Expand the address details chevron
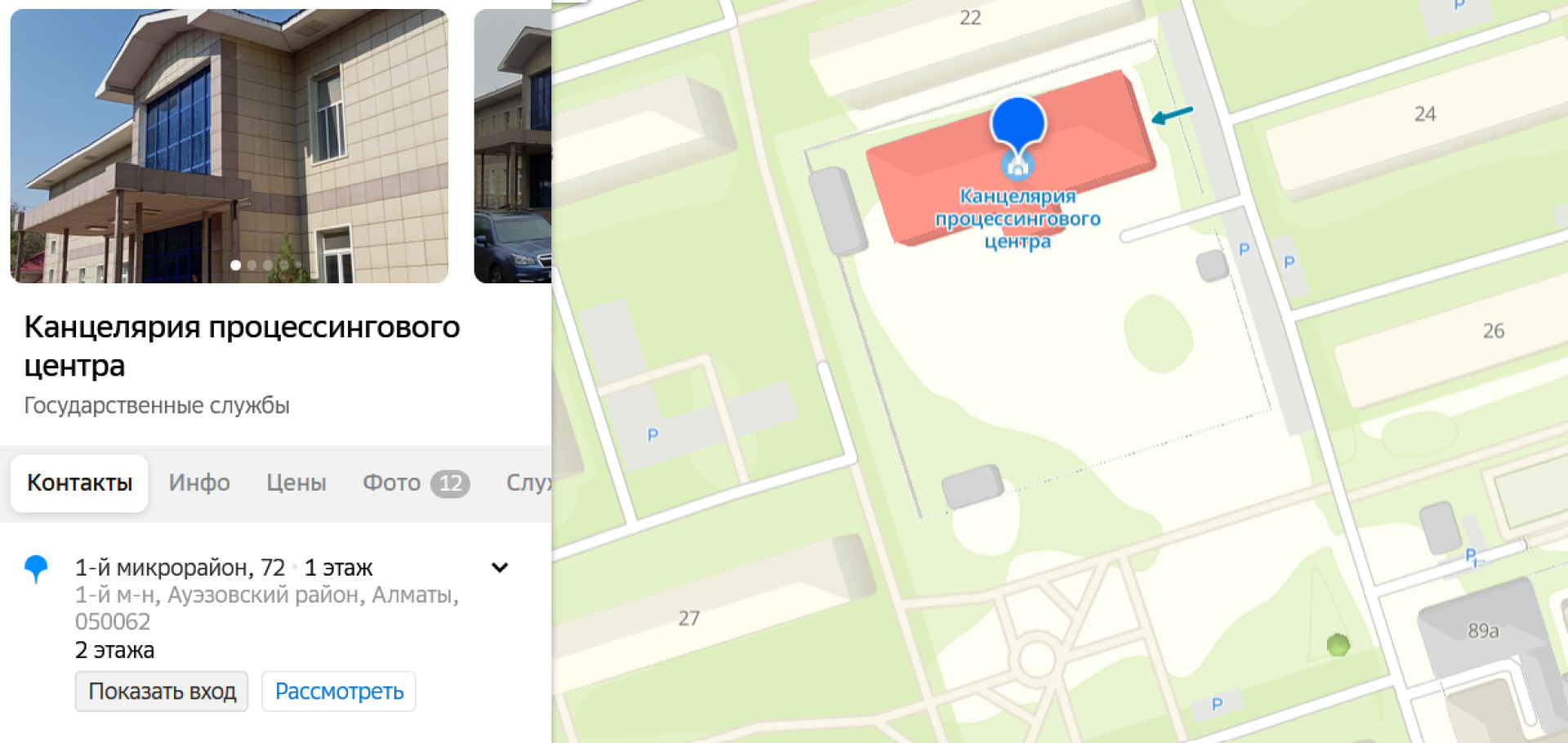The height and width of the screenshot is (743, 1568). tap(500, 567)
